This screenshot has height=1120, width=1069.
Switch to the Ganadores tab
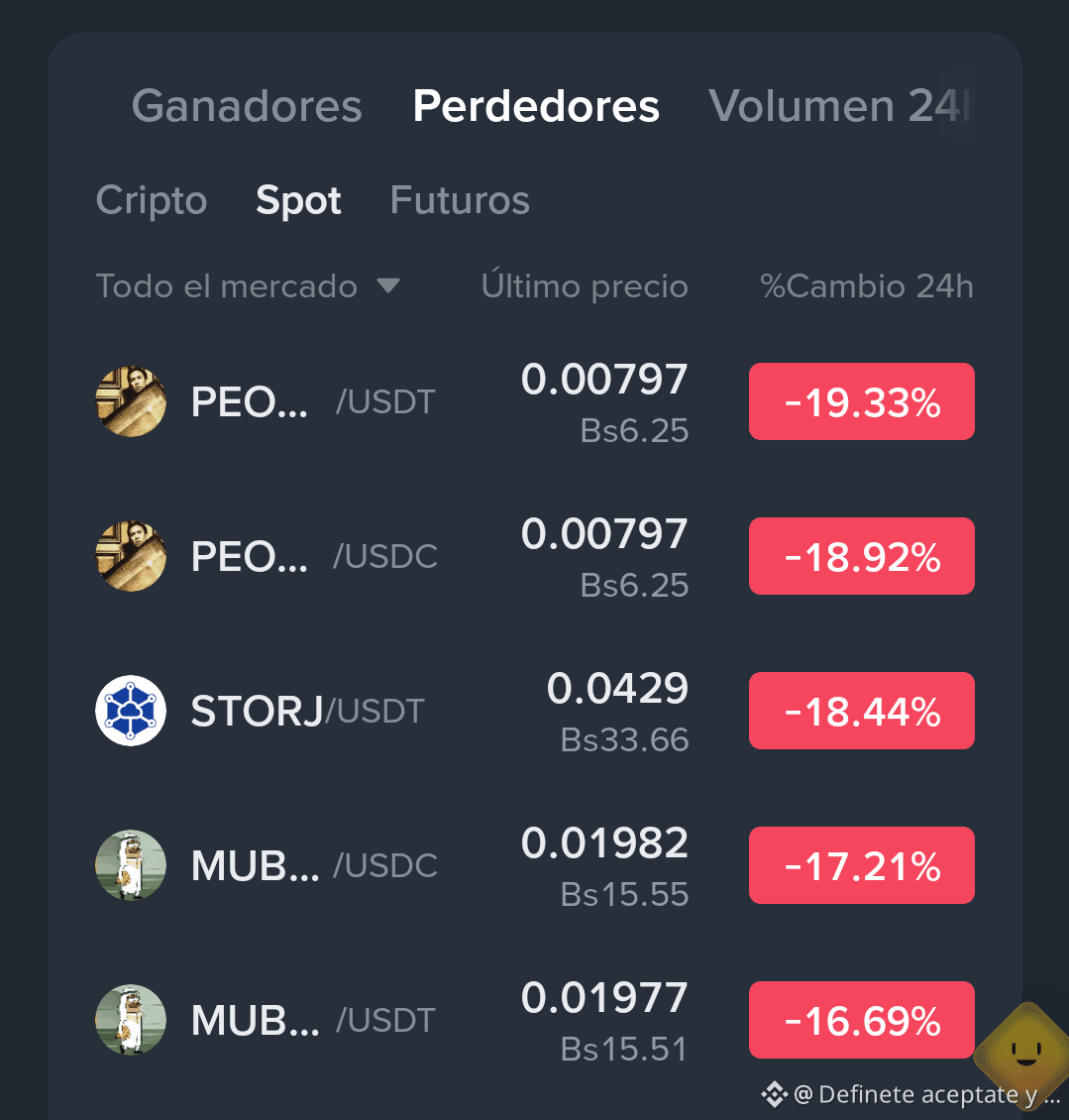247,106
